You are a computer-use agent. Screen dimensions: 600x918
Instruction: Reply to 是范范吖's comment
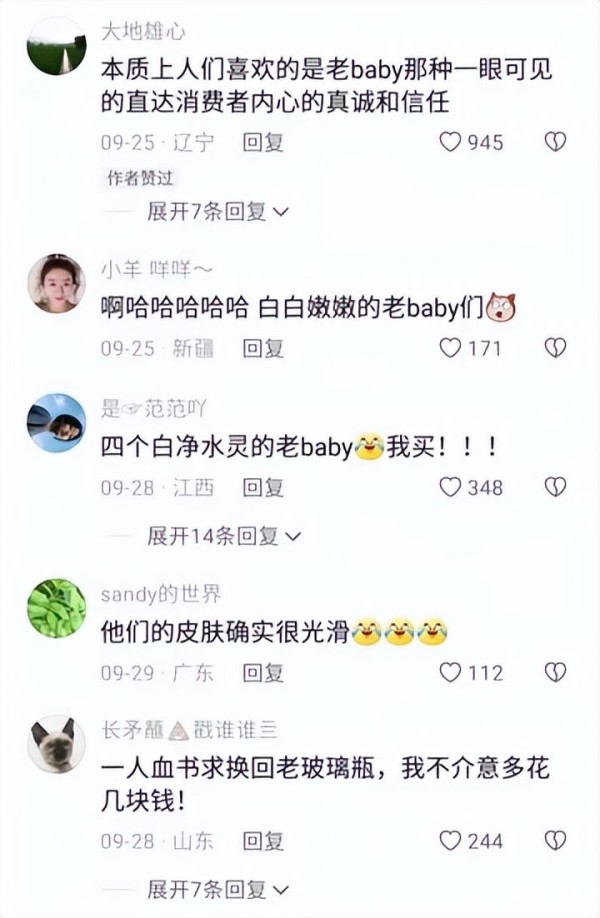point(264,487)
